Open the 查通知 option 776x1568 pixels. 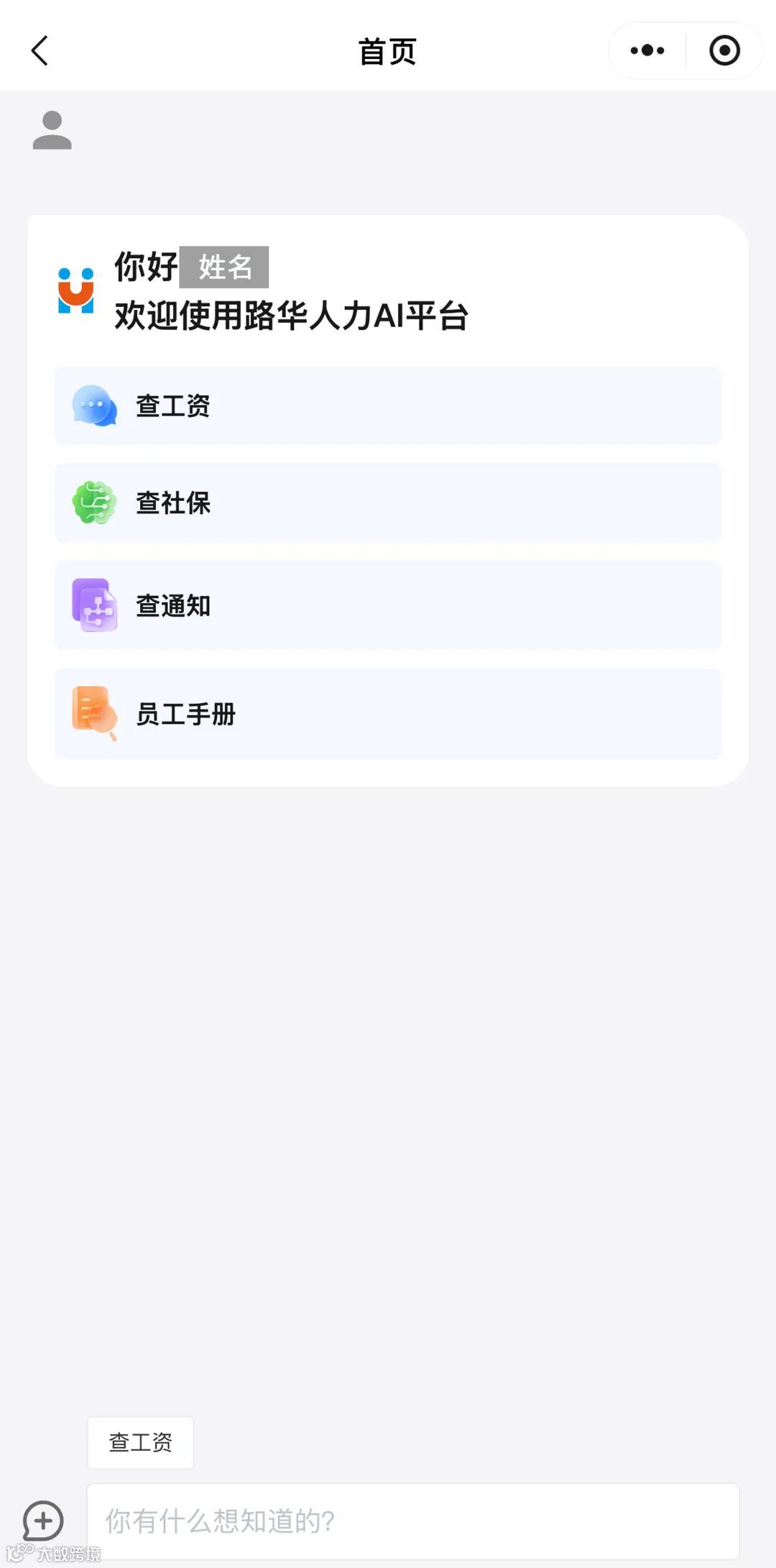[x=388, y=605]
